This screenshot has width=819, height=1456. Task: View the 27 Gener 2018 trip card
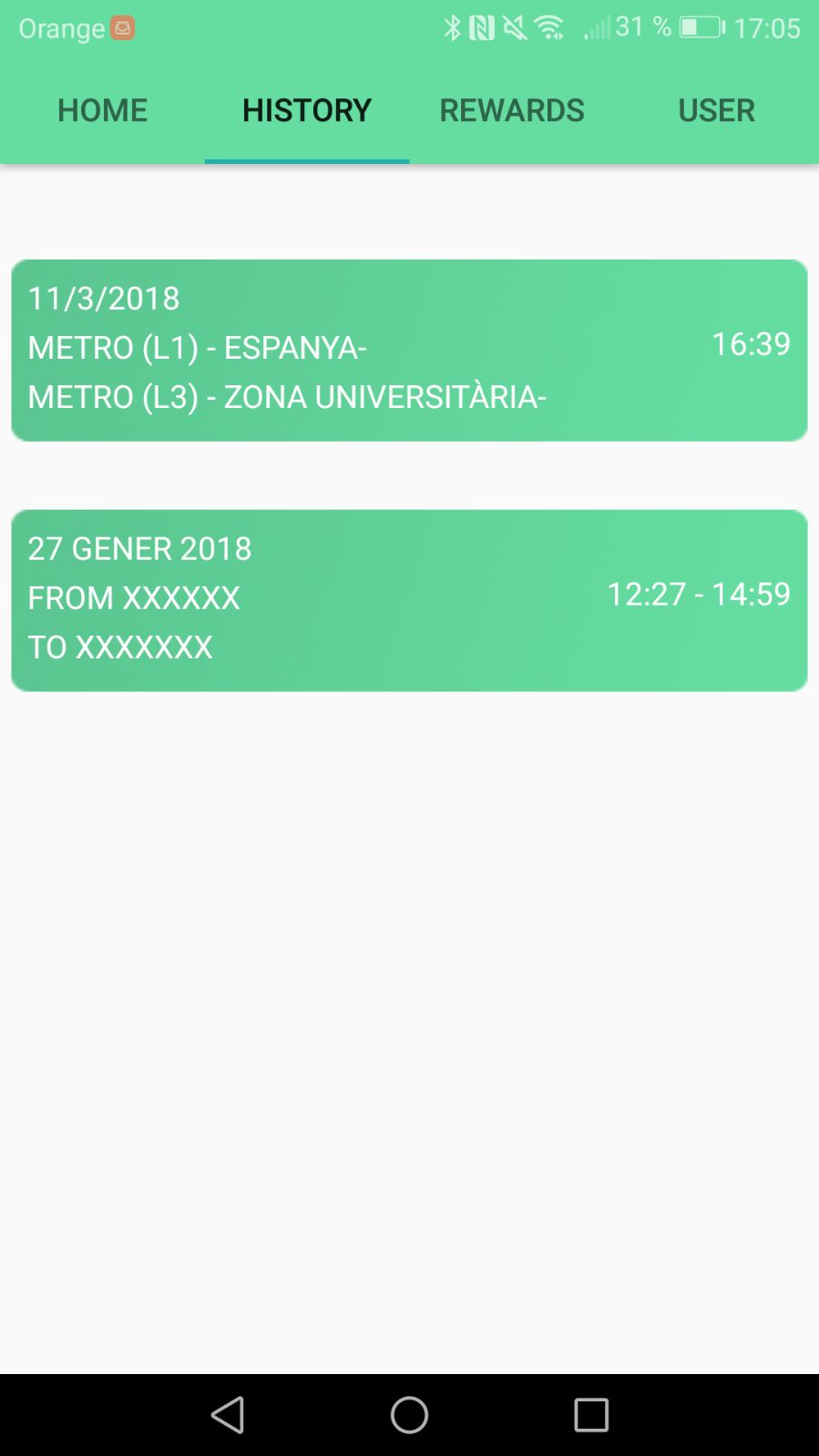tap(409, 600)
